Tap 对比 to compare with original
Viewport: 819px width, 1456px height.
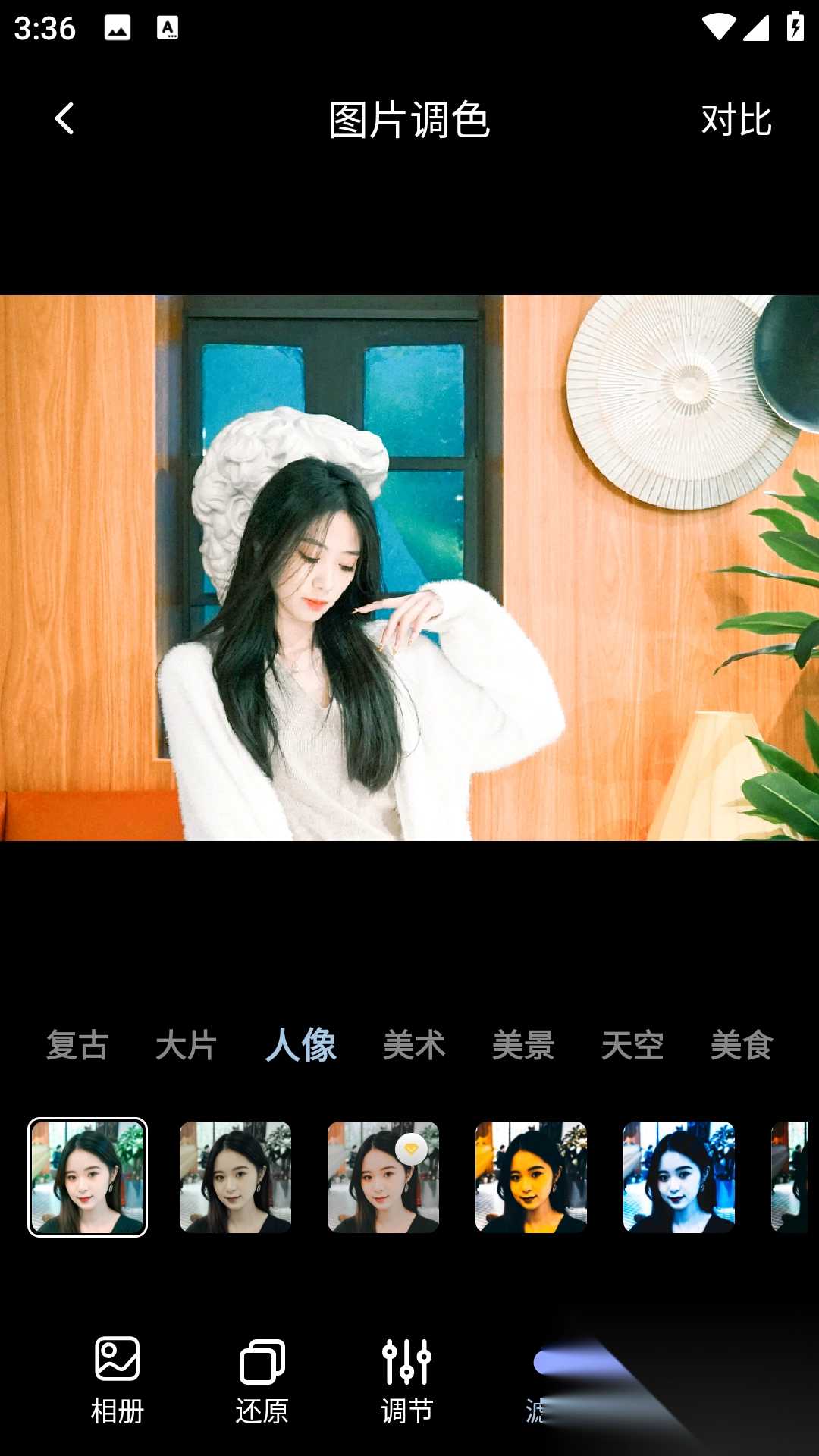pos(736,120)
